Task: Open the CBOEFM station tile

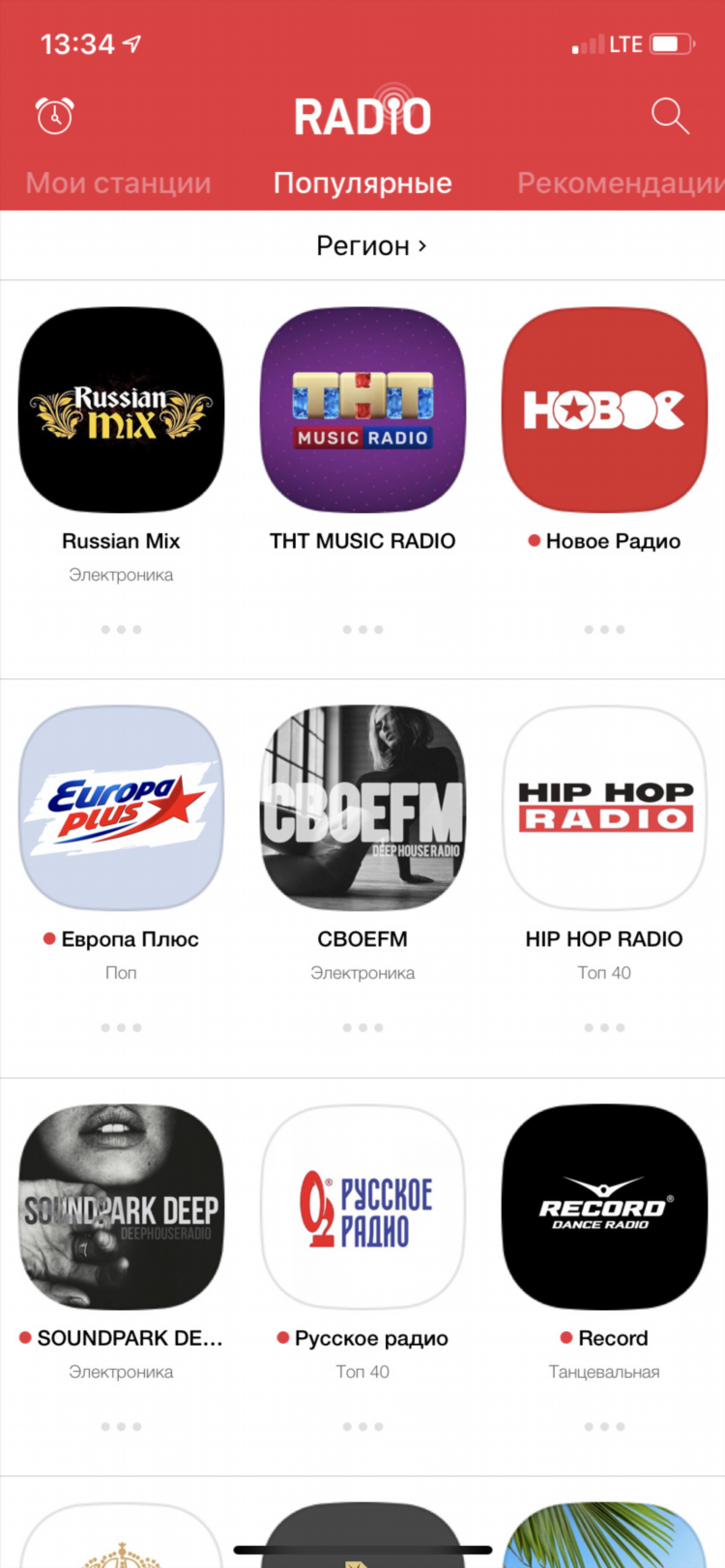Action: pos(362,809)
